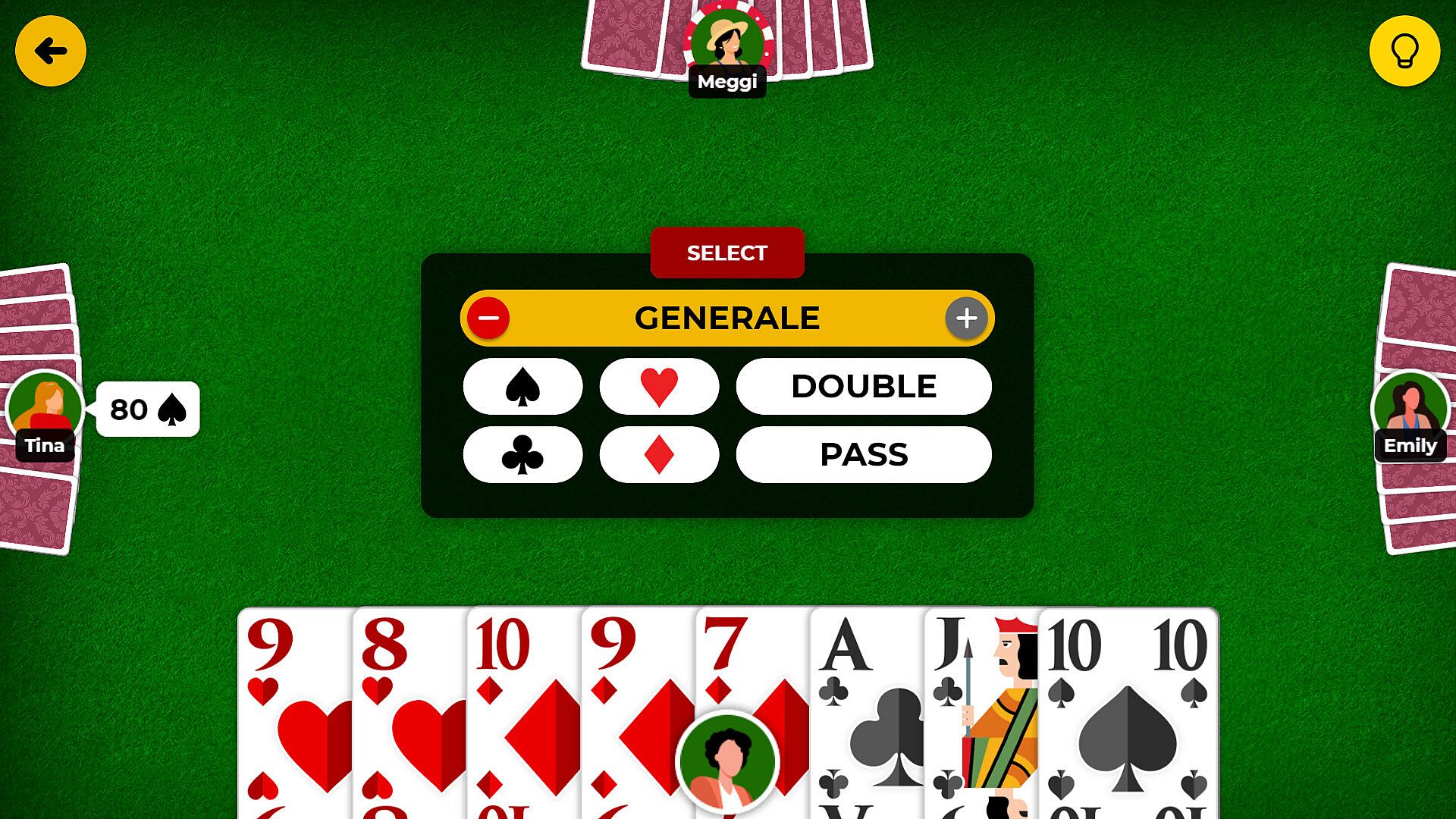This screenshot has height=819, width=1456.
Task: Pass on this bidding round
Action: coord(864,455)
